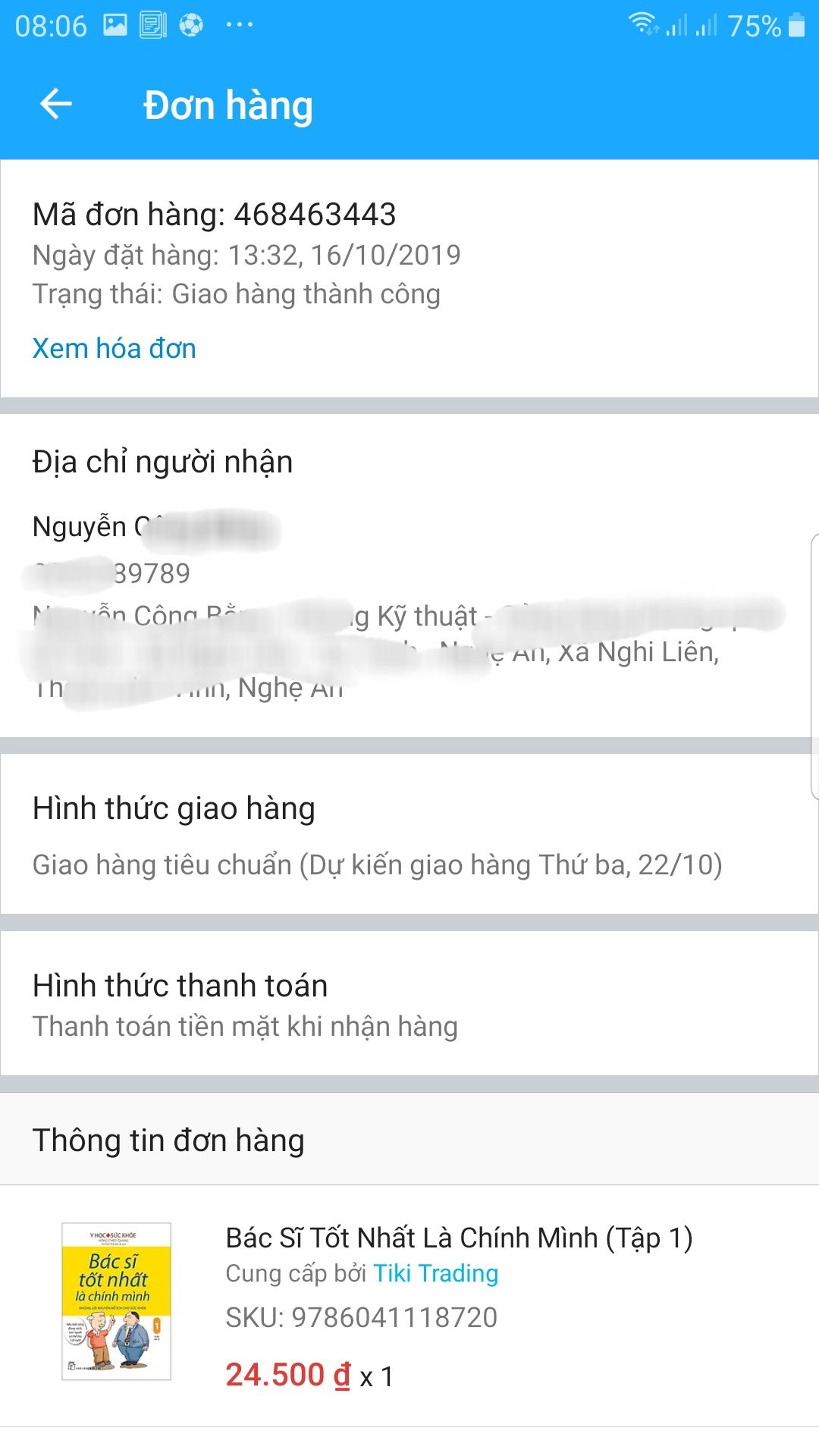
Task: Click the back arrow on the title bar
Action: pyautogui.click(x=57, y=104)
